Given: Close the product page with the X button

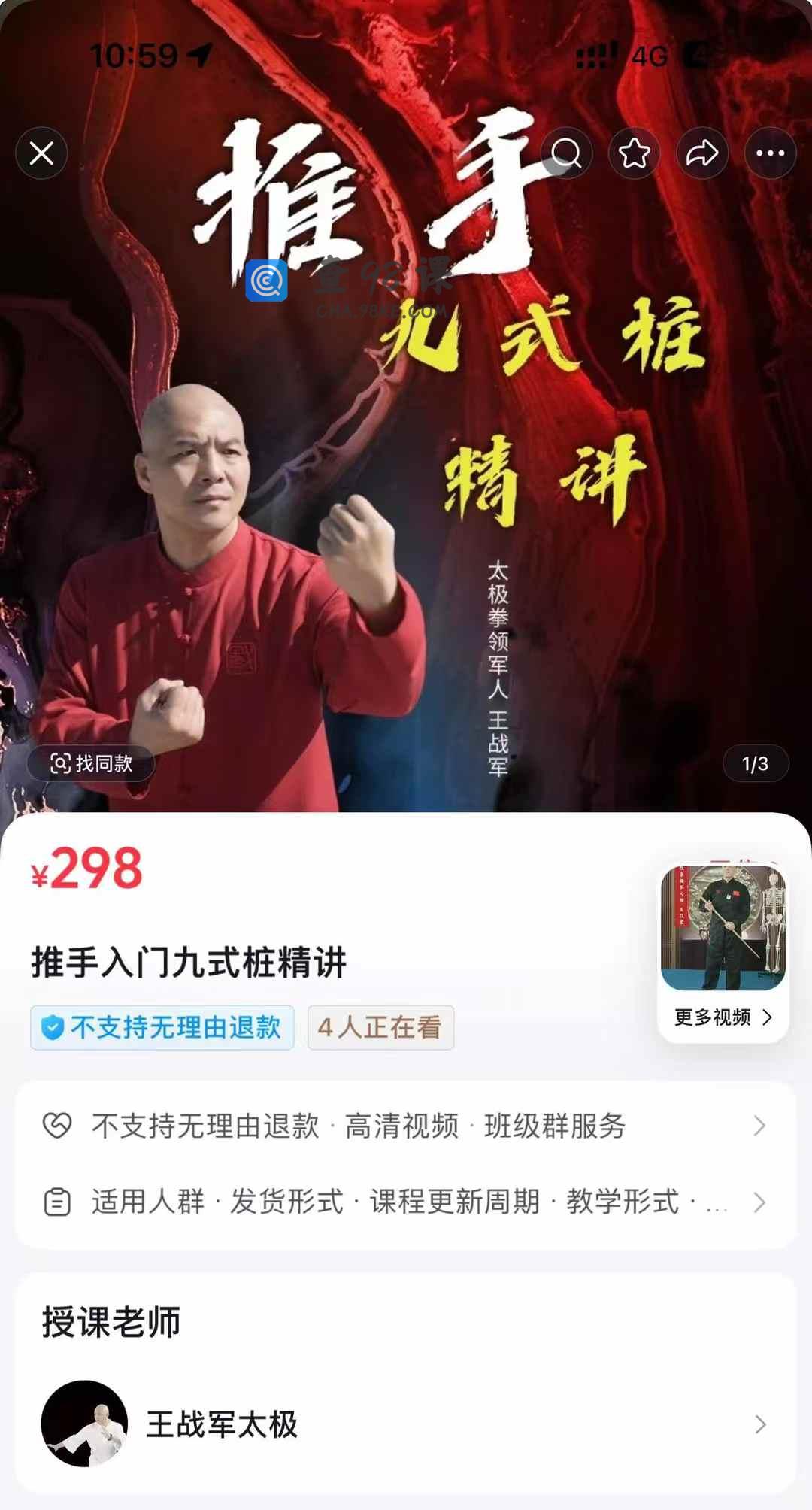Looking at the screenshot, I should click(x=41, y=153).
